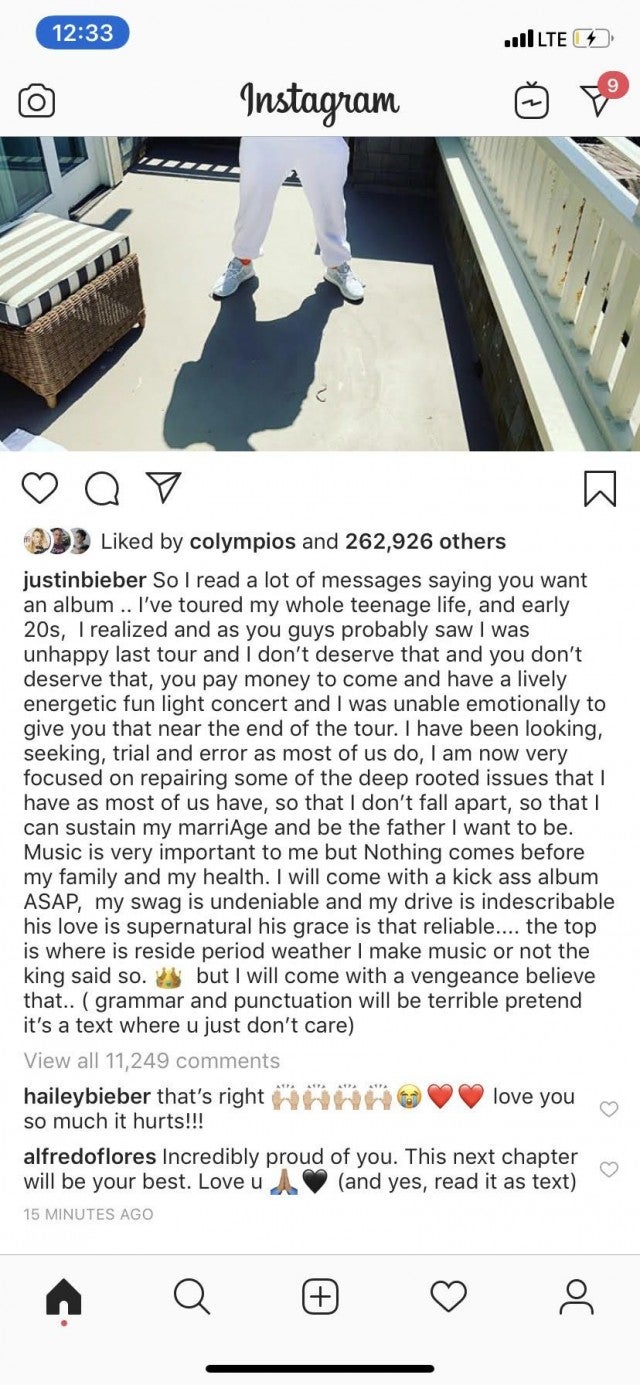640x1385 pixels.
Task: Save the post with the bookmark icon
Action: [x=599, y=487]
